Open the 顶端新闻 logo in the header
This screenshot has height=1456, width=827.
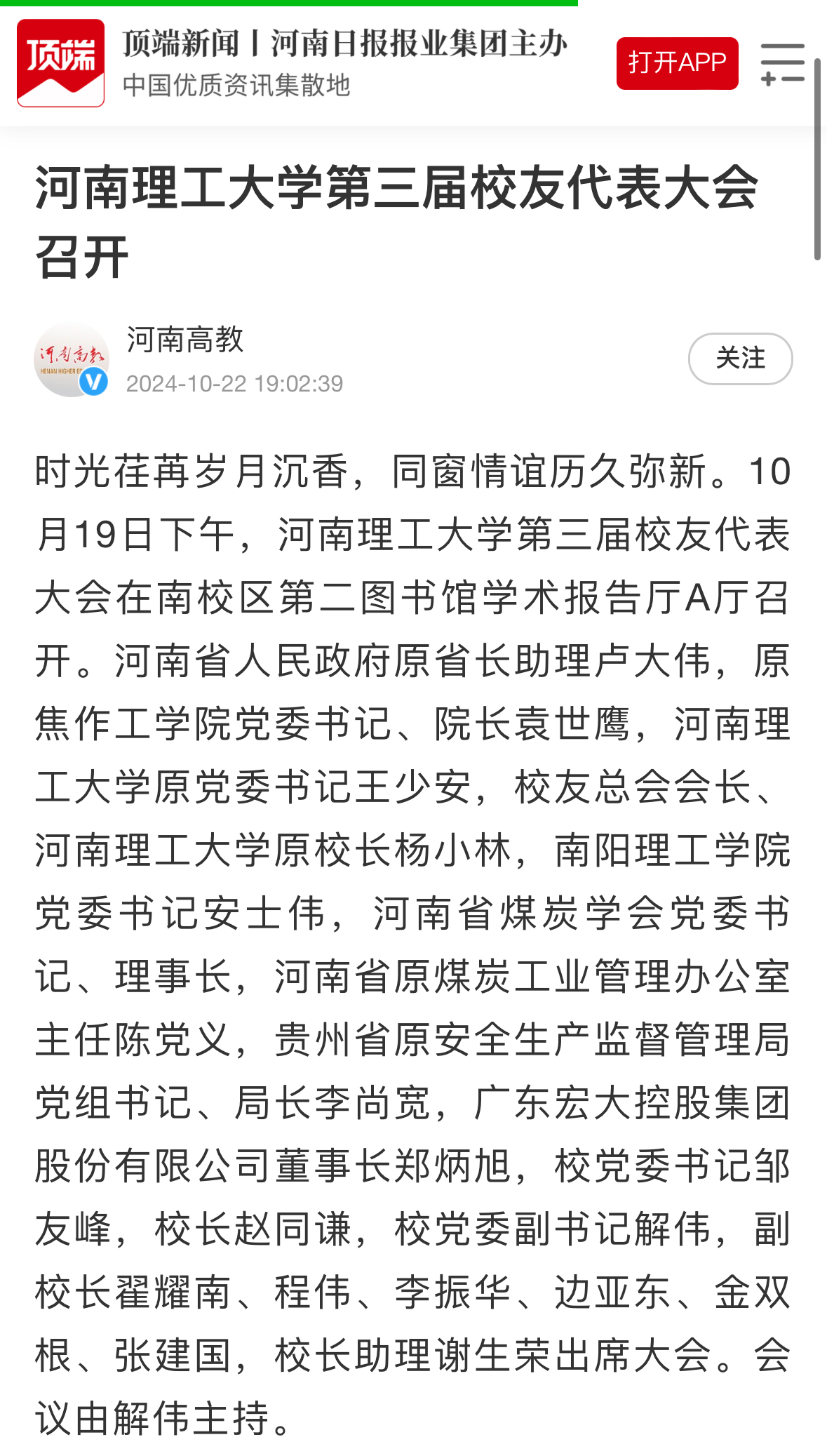click(61, 63)
